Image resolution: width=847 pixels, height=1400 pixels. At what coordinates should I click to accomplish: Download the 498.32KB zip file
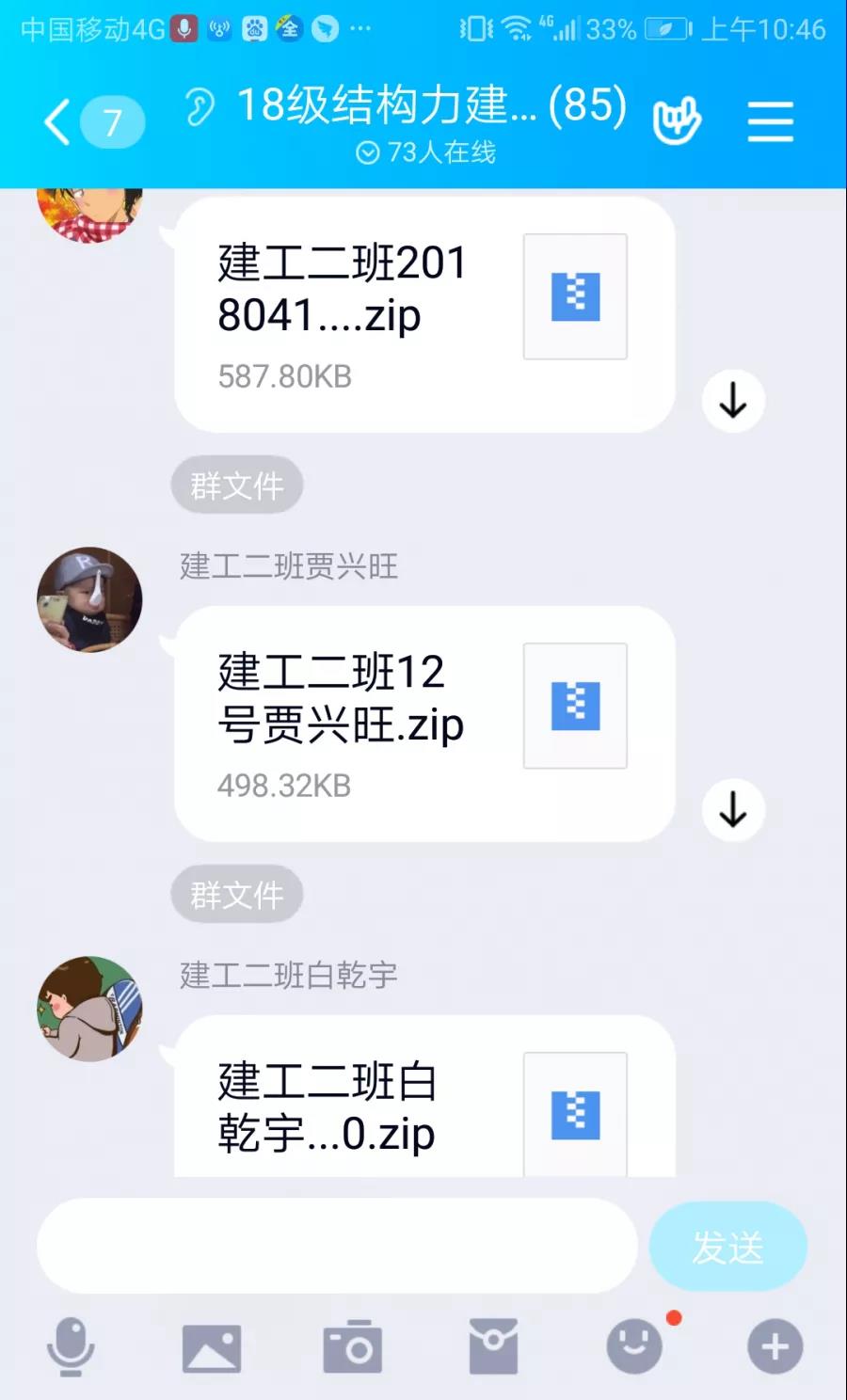tap(733, 810)
